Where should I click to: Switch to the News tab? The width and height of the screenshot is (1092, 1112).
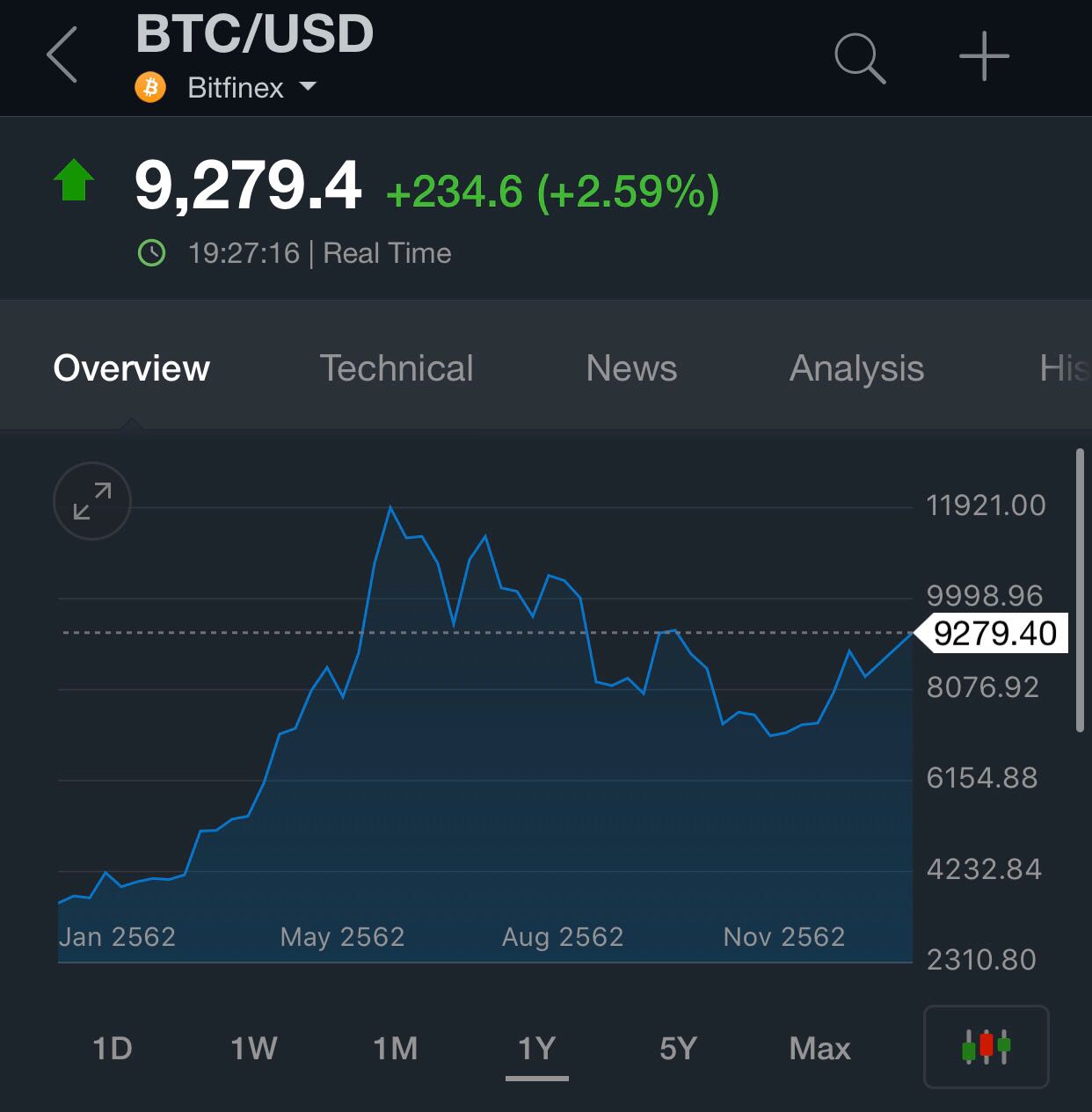[x=631, y=368]
